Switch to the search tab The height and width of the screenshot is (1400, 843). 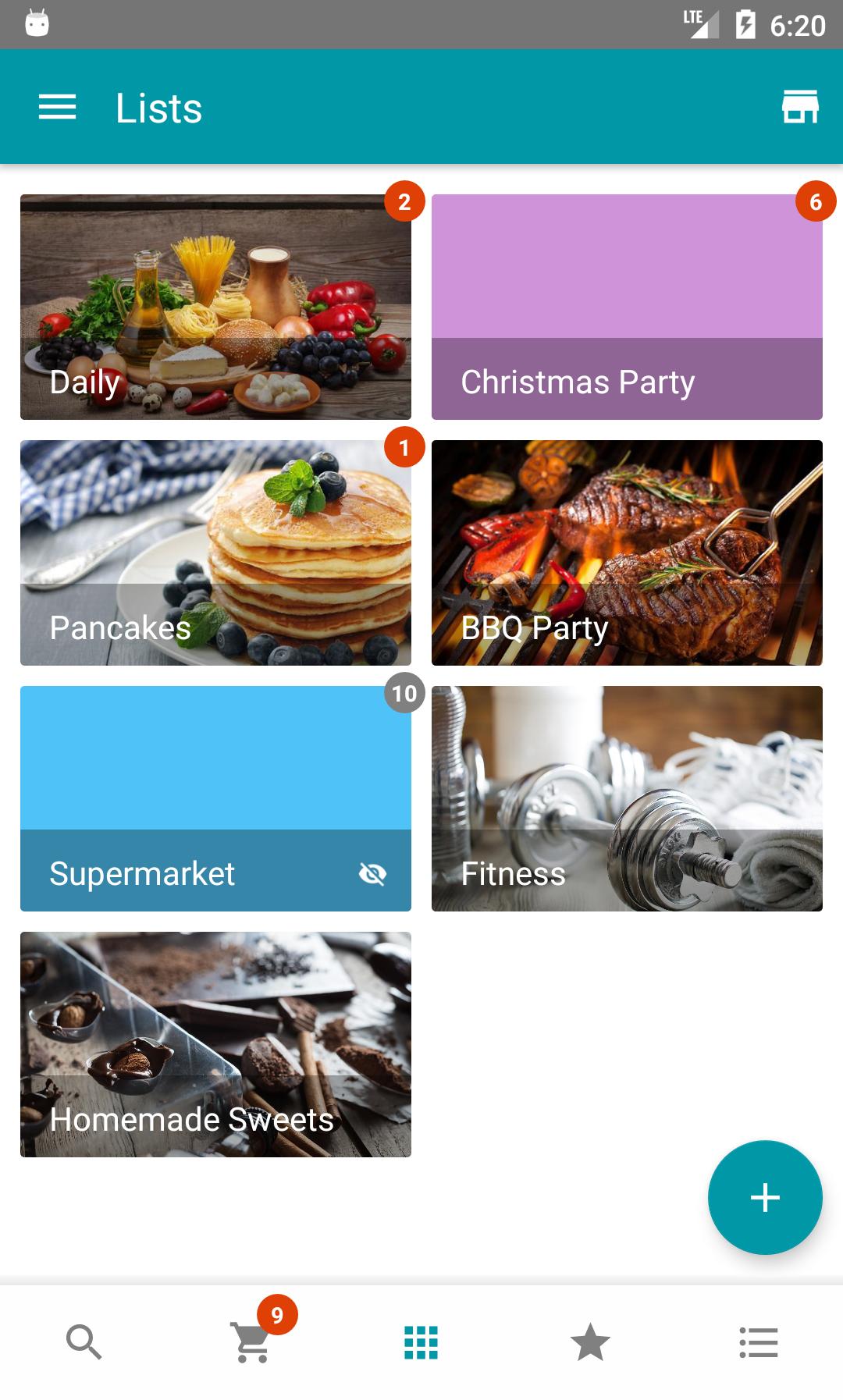coord(84,1342)
